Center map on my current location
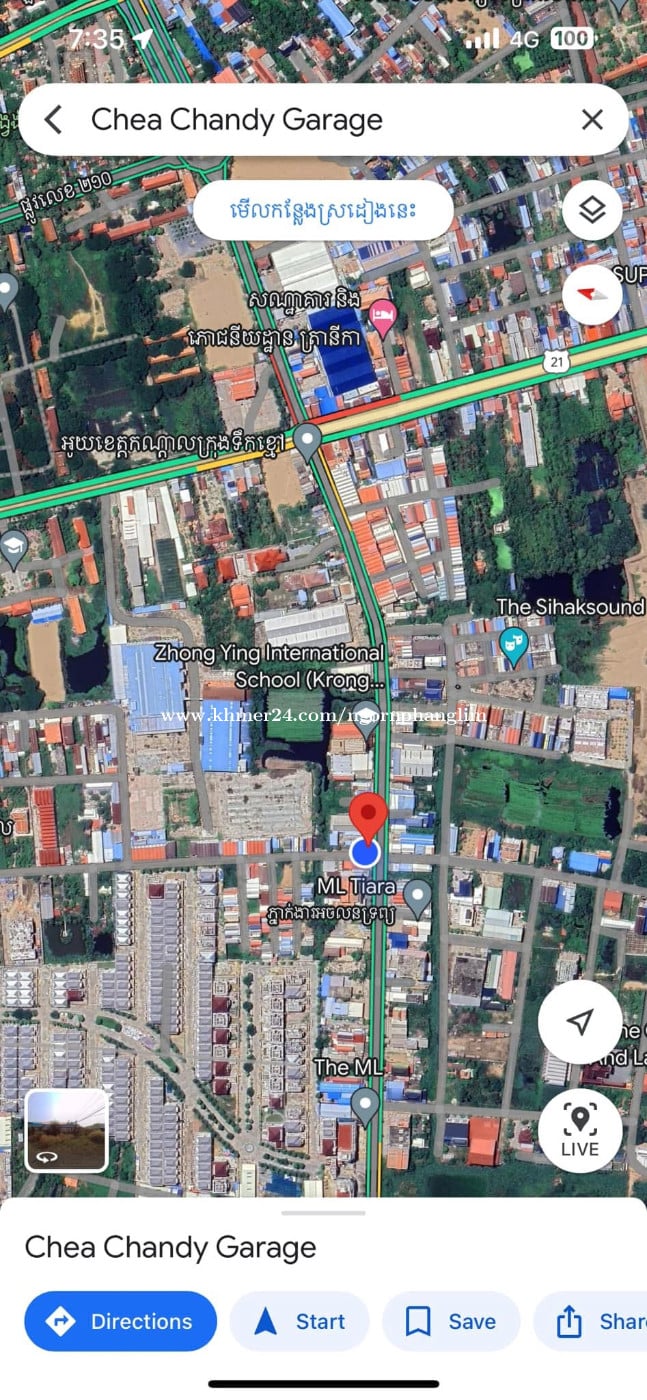647x1400 pixels. click(x=580, y=1021)
